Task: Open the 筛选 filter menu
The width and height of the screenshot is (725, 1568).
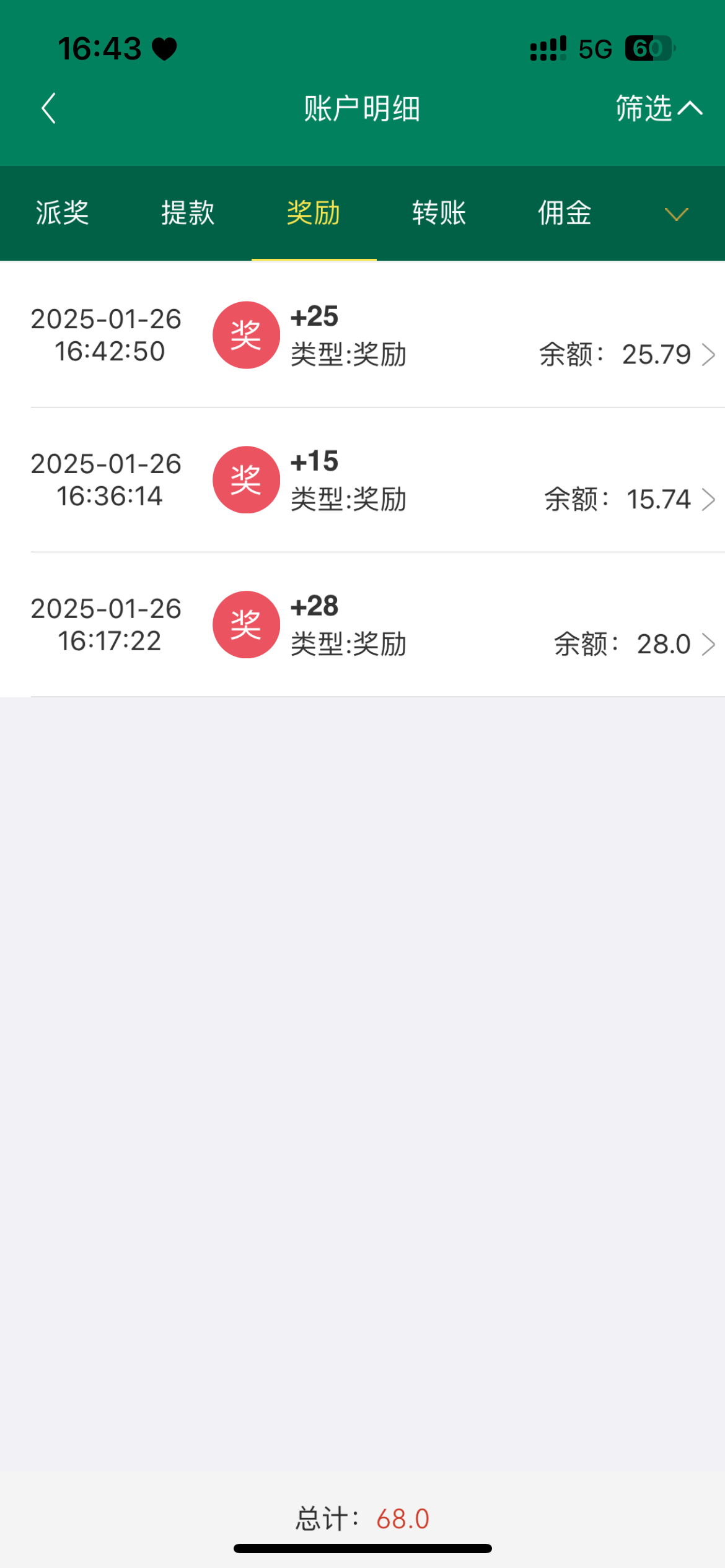Action: (x=657, y=109)
